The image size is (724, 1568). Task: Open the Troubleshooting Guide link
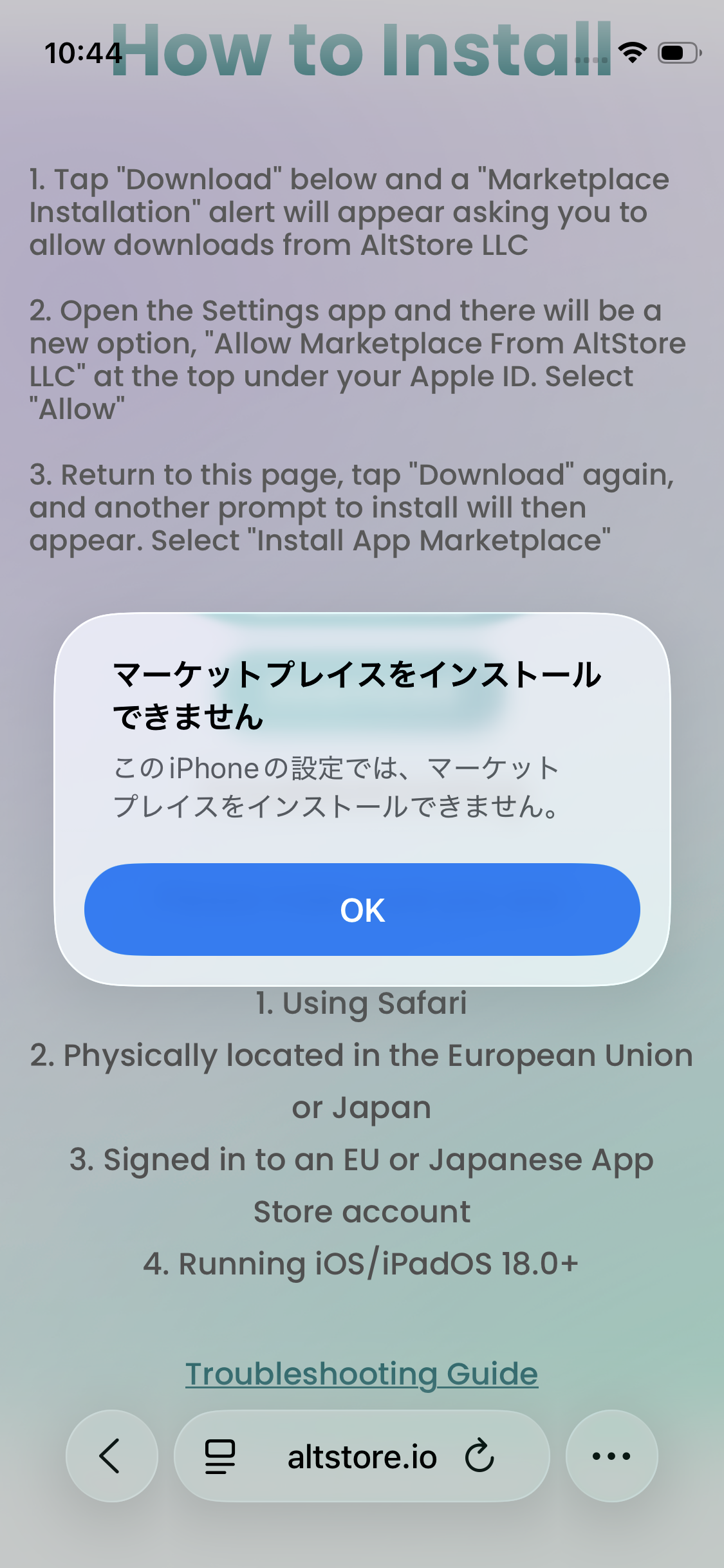362,1374
